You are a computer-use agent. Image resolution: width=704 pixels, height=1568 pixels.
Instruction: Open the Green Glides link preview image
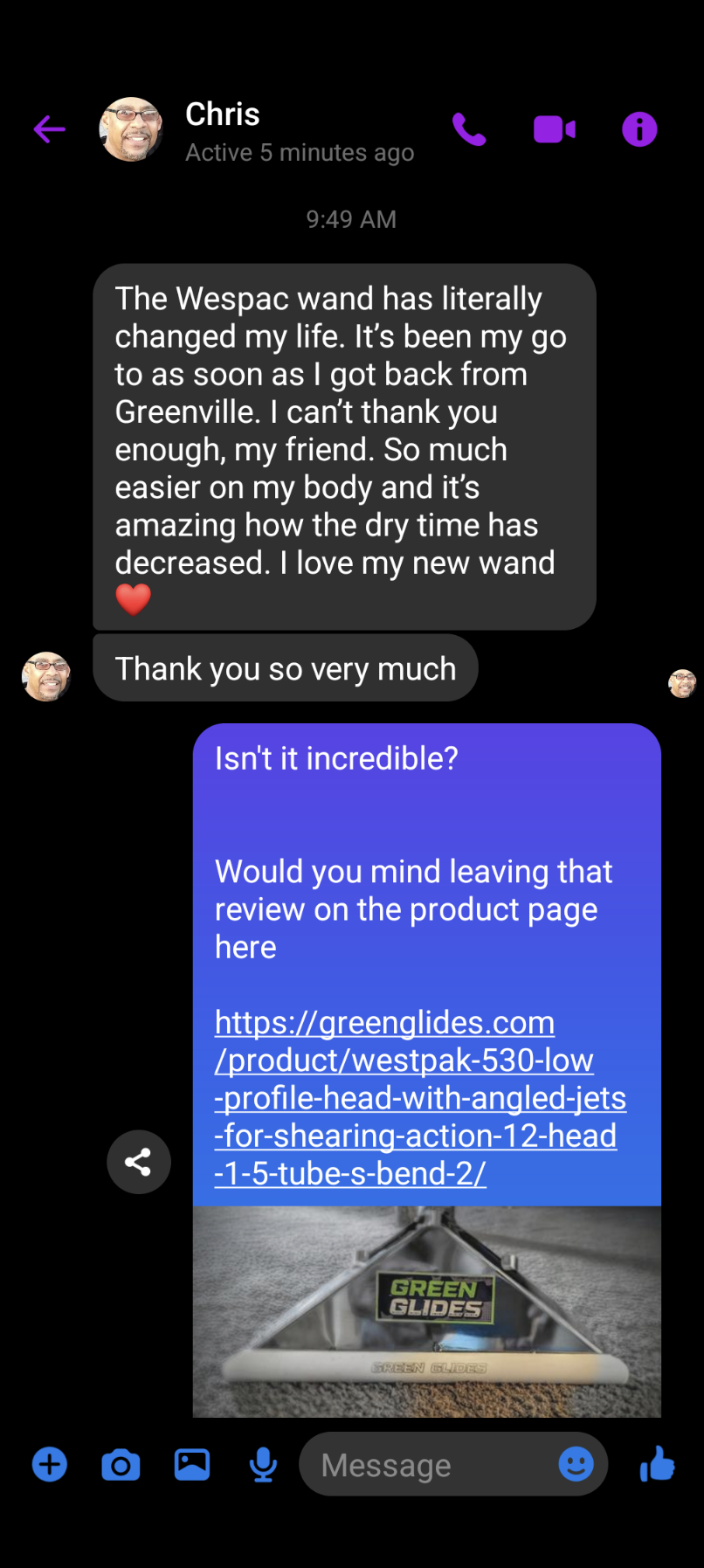point(426,1310)
